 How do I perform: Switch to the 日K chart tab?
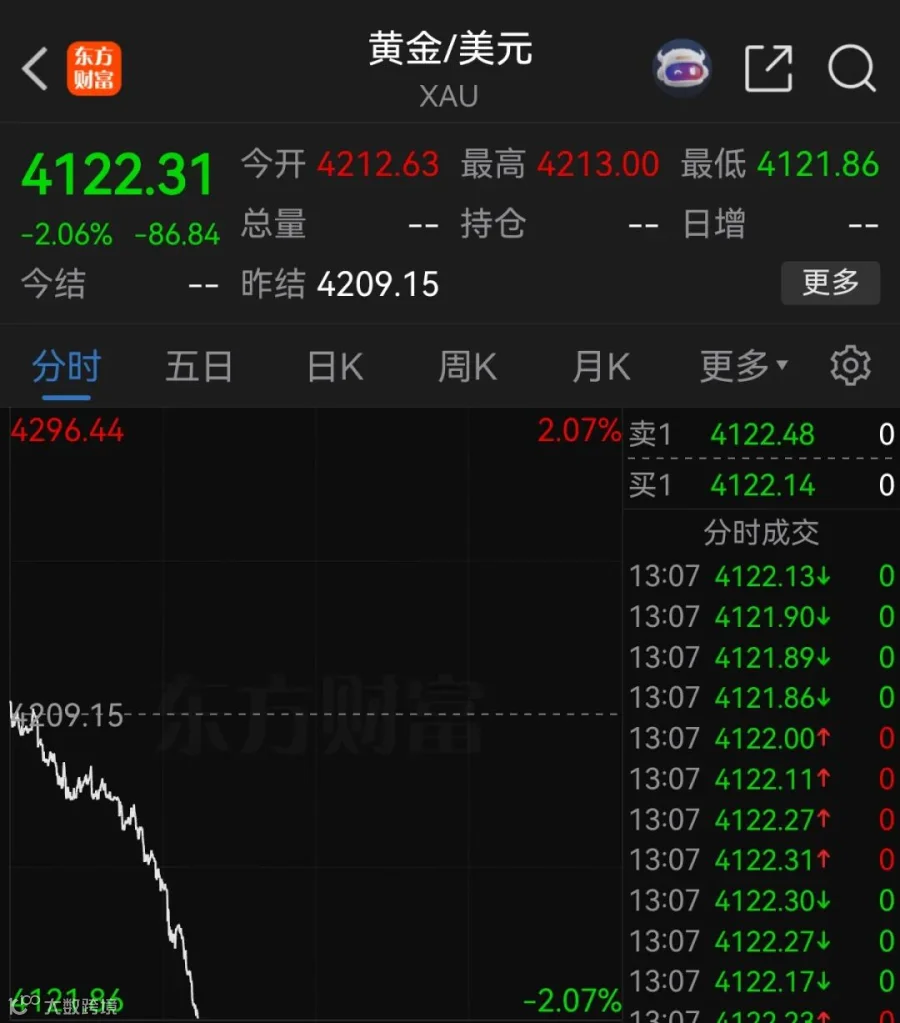pyautogui.click(x=335, y=367)
